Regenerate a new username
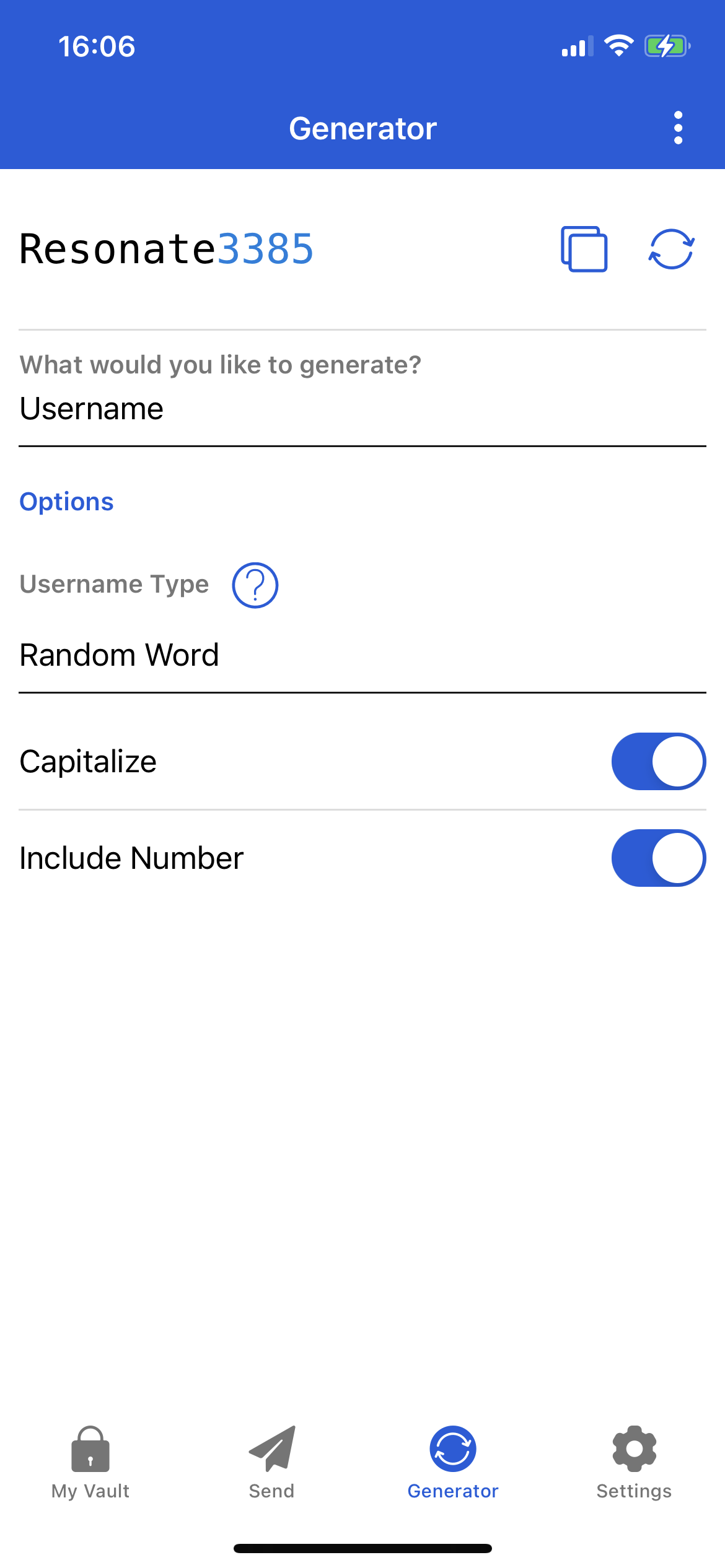This screenshot has width=725, height=1568. click(671, 249)
